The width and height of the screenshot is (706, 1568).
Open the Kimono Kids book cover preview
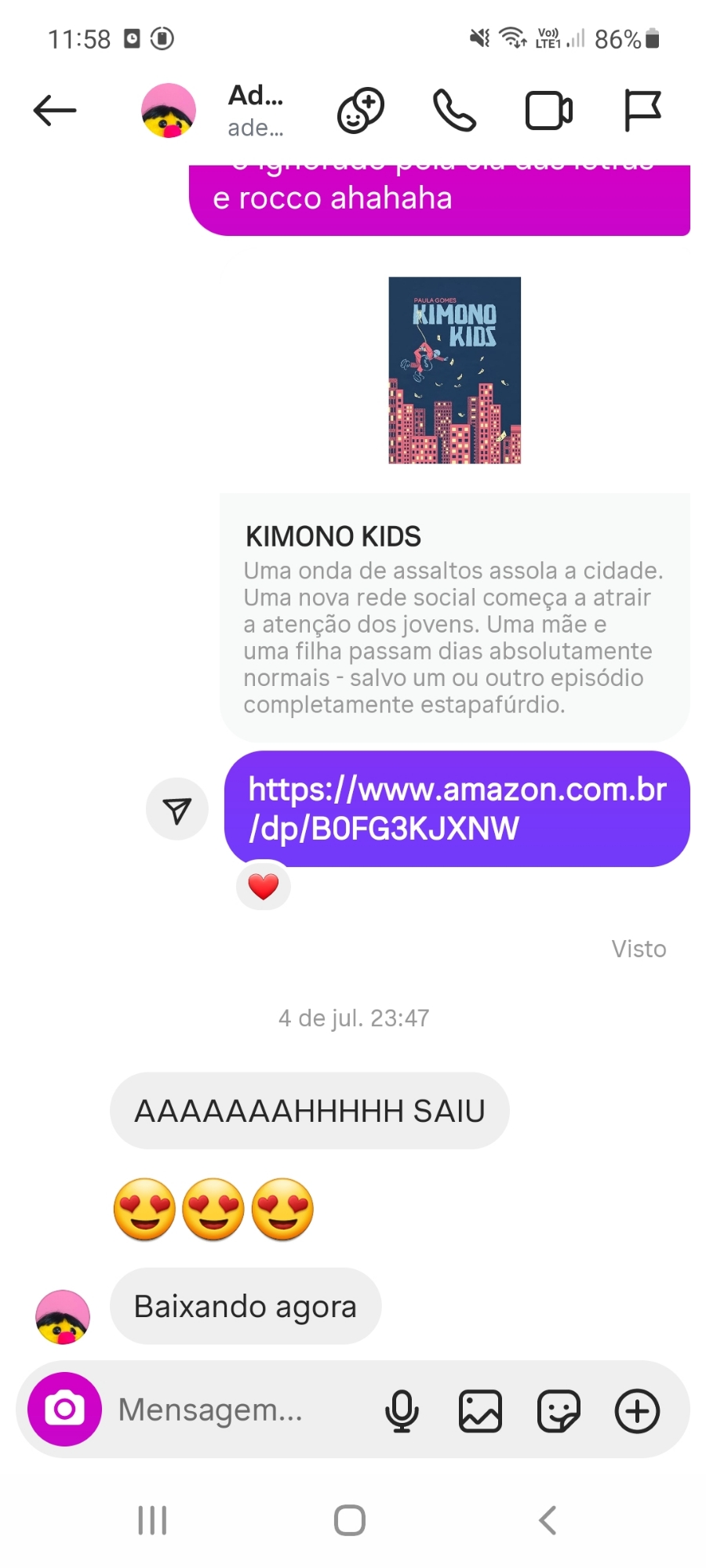454,370
